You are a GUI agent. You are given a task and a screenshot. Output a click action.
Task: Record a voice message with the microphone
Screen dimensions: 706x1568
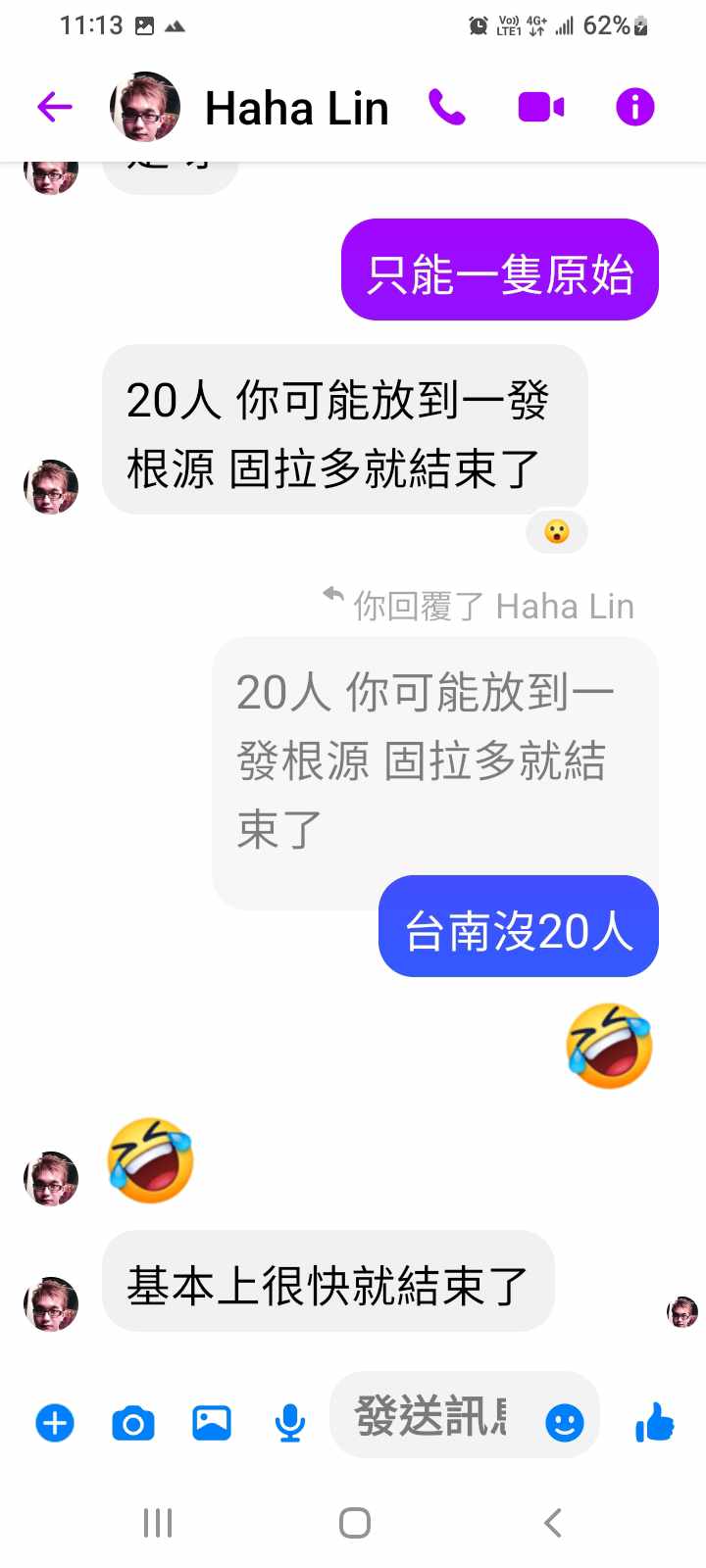289,1422
